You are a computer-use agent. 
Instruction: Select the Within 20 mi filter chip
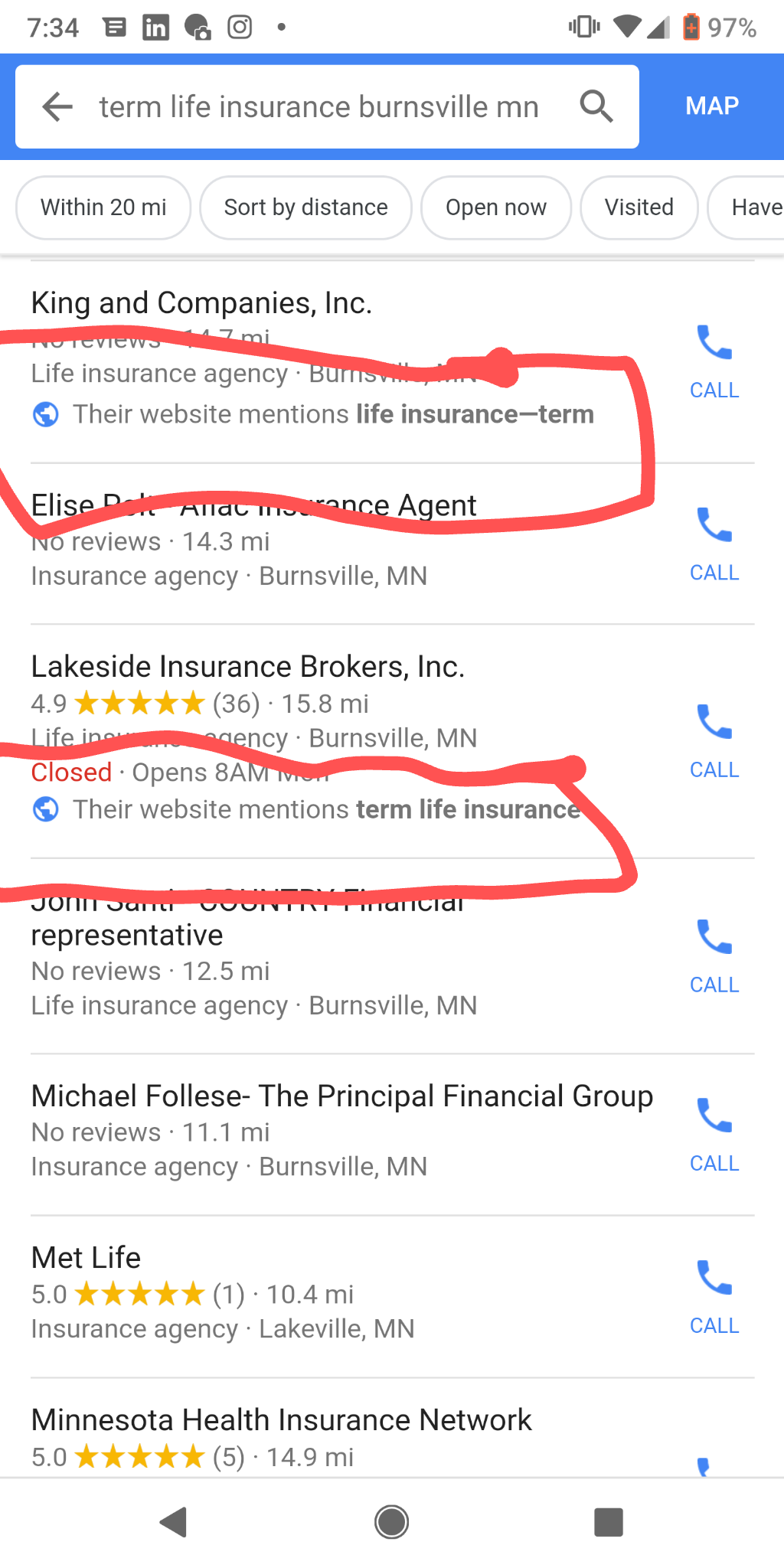click(x=103, y=207)
